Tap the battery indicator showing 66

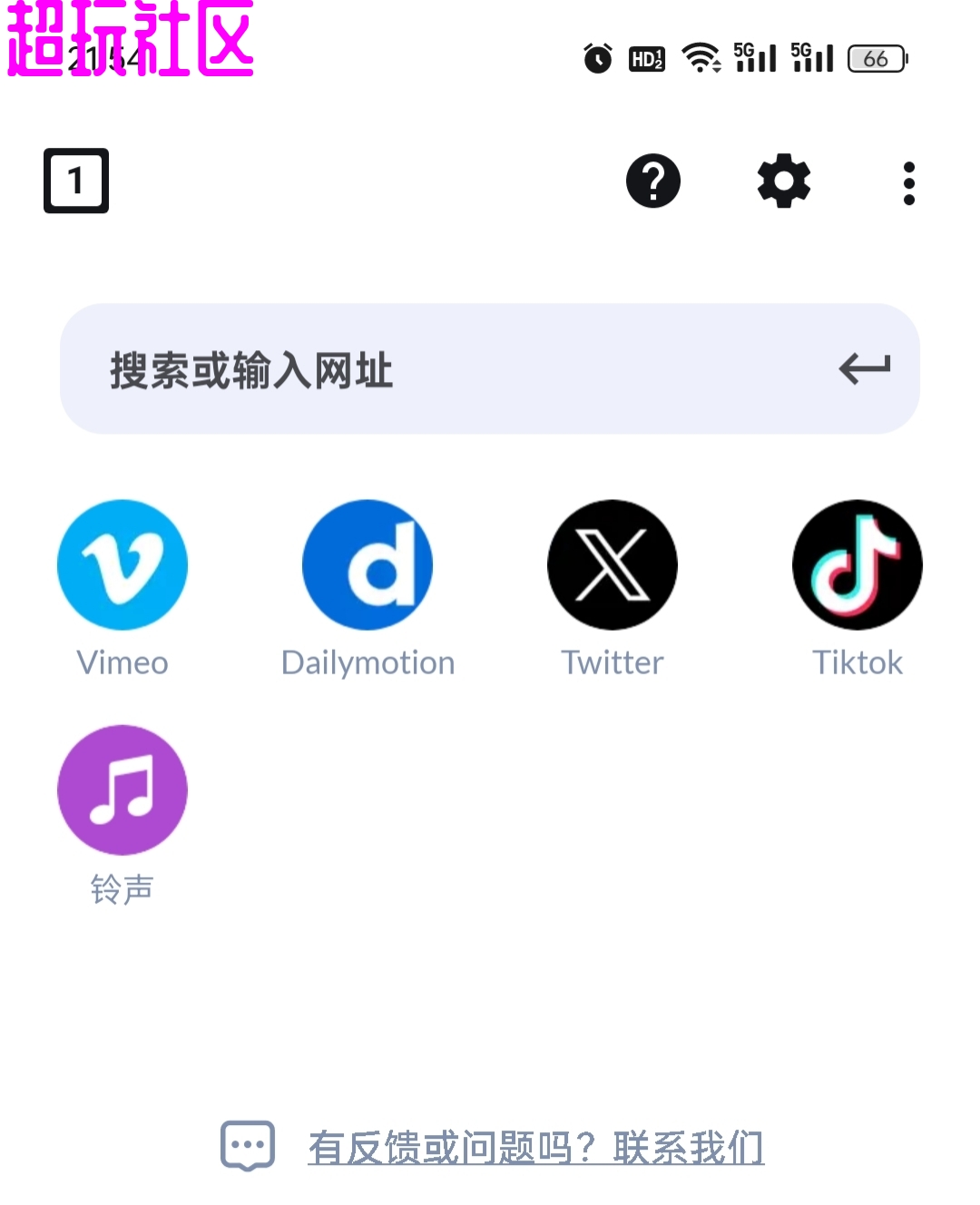pos(877,58)
